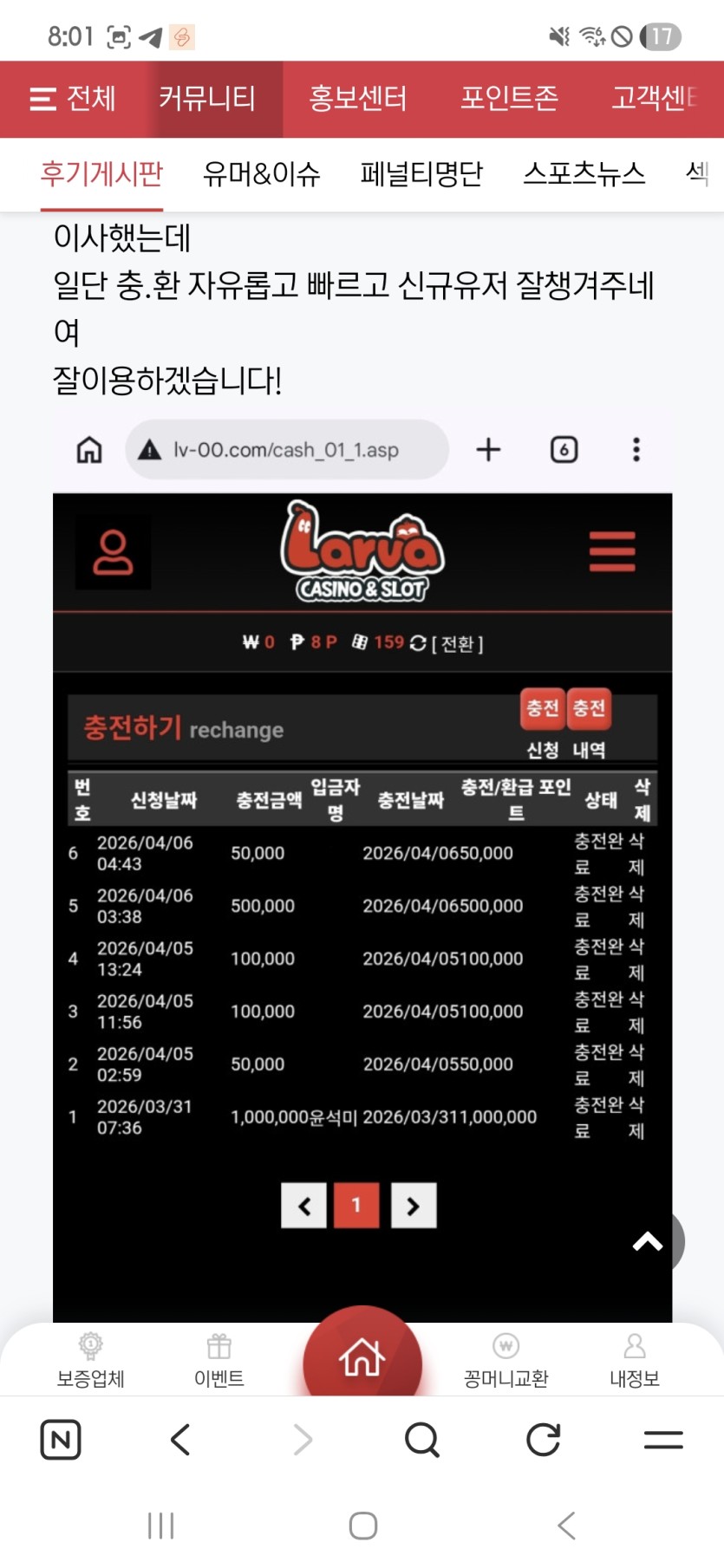Select the 커뮤니티 menu tab
Screen dimensions: 724x1568
click(207, 99)
